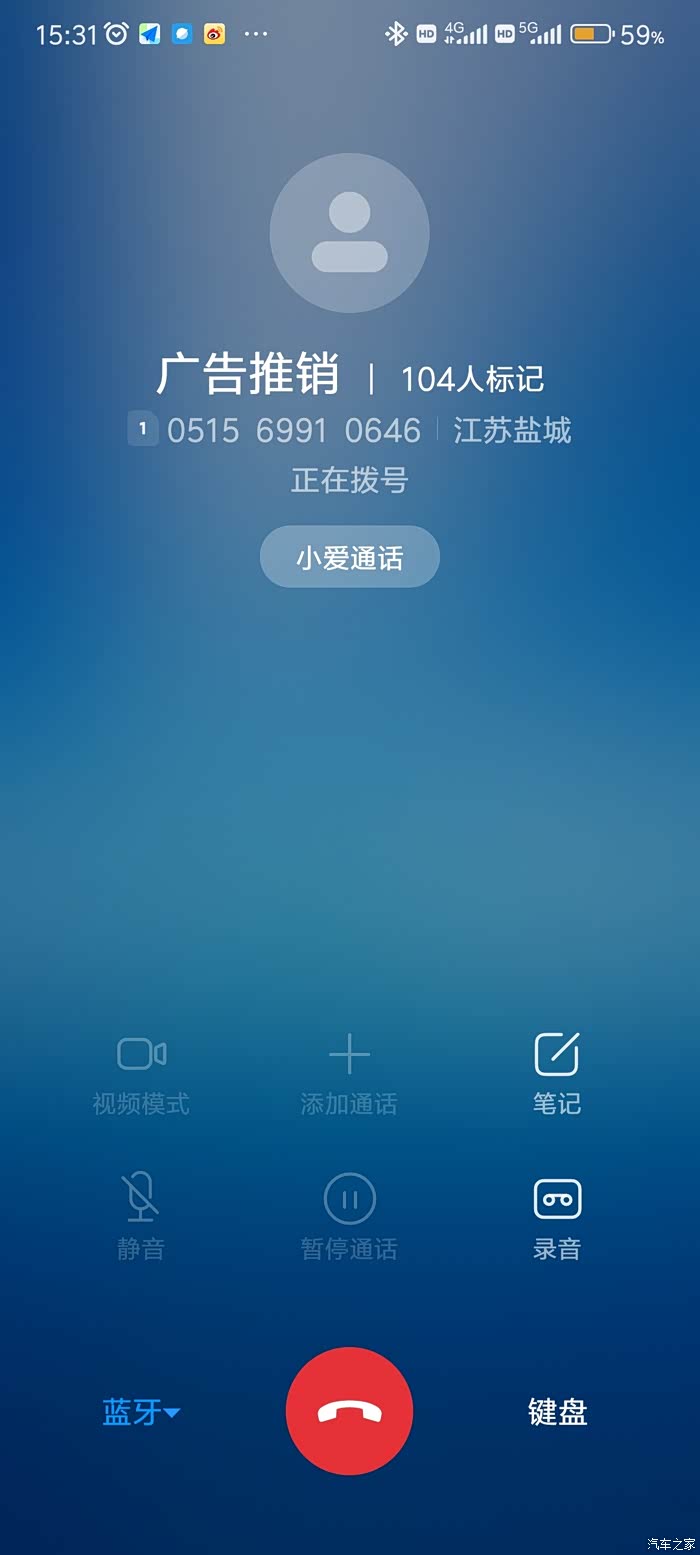Expand the 蓝牙 audio output dropdown
This screenshot has width=700, height=1555.
point(141,1412)
